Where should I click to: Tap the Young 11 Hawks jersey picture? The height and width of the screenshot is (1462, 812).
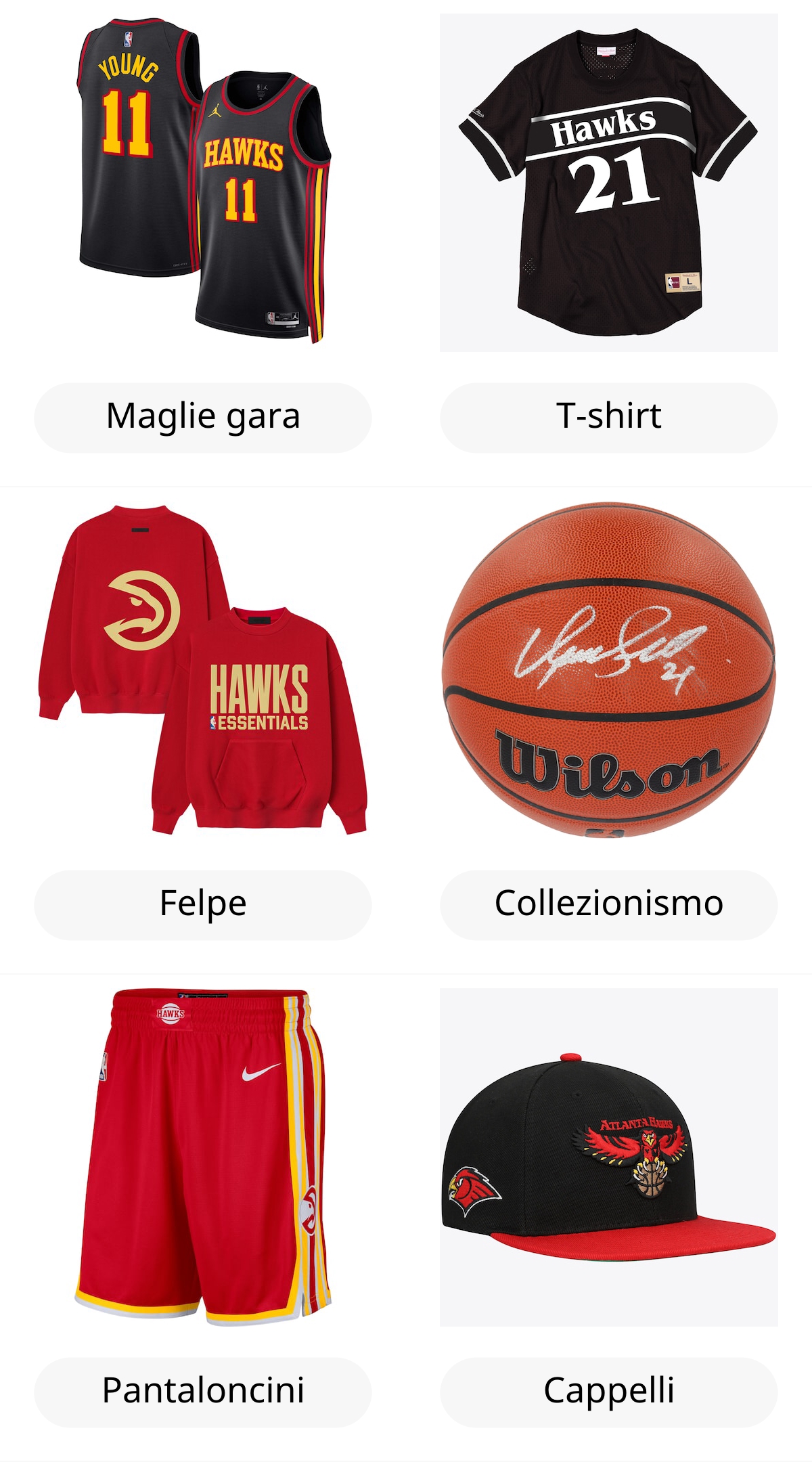(203, 183)
